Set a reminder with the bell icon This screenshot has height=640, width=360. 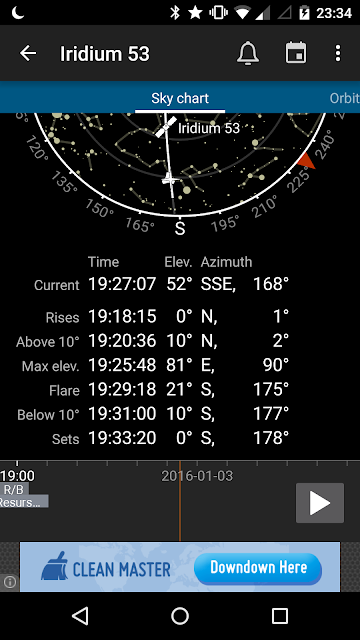pos(248,53)
